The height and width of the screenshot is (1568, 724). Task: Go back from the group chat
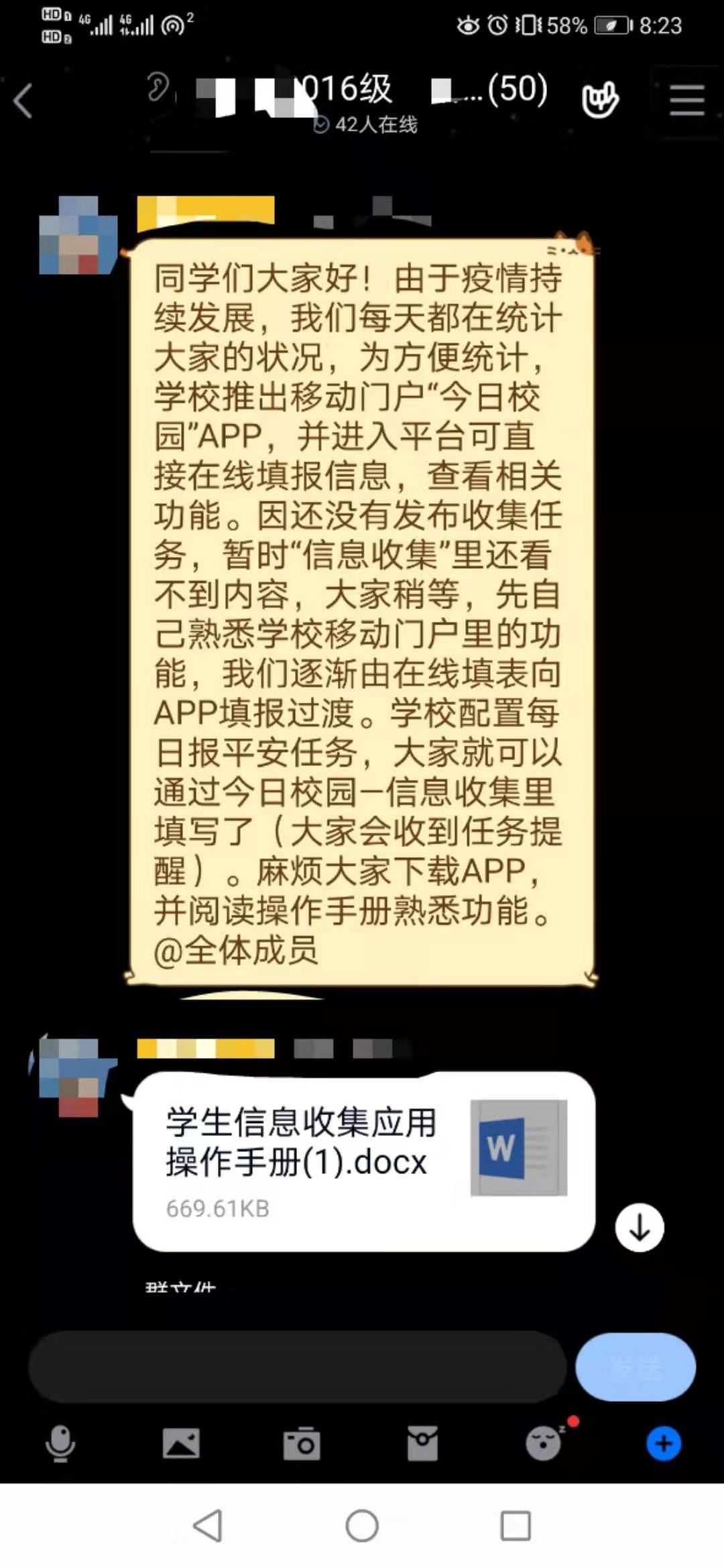point(24,102)
